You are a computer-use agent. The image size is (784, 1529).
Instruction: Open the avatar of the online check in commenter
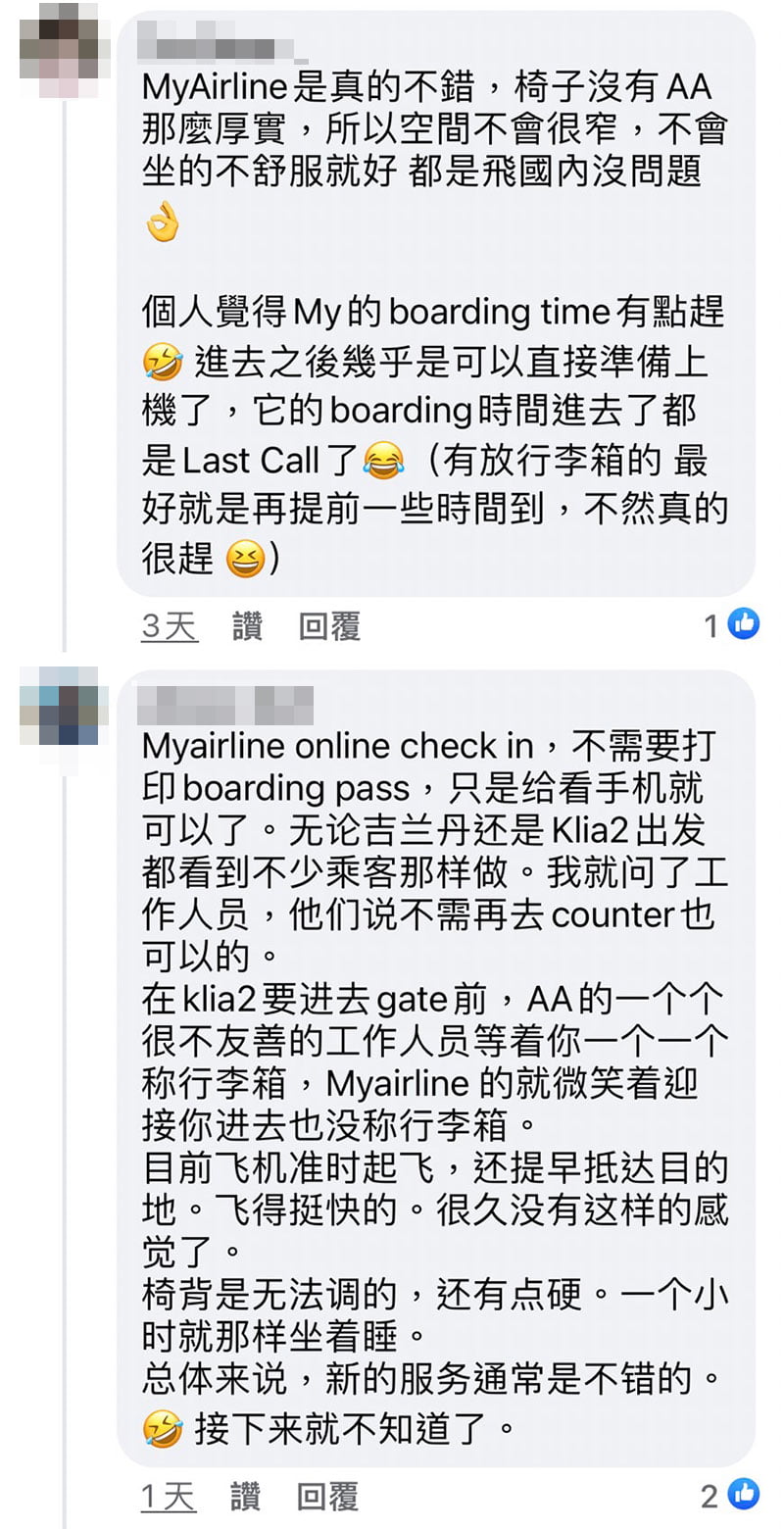click(x=64, y=706)
